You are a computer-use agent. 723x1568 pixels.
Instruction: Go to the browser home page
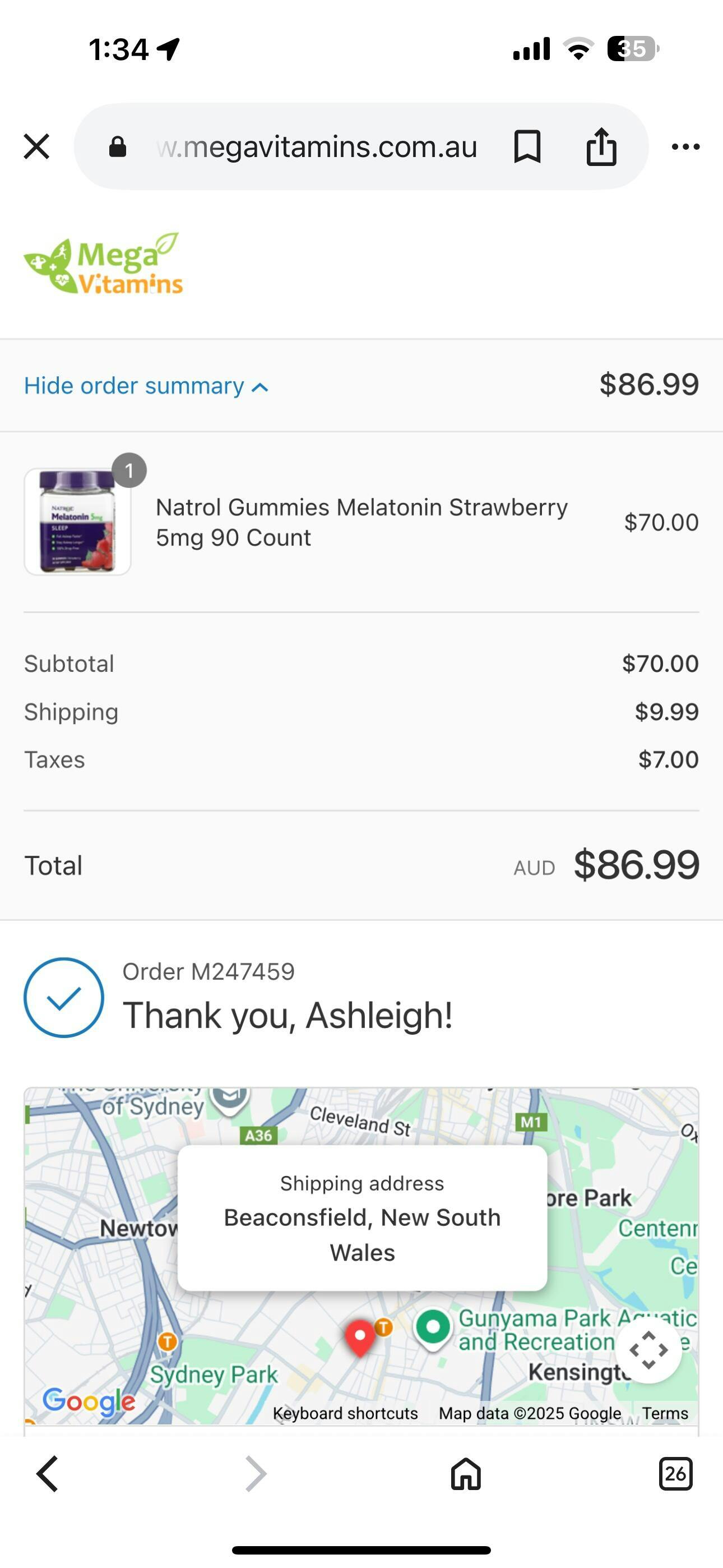coord(466,1474)
